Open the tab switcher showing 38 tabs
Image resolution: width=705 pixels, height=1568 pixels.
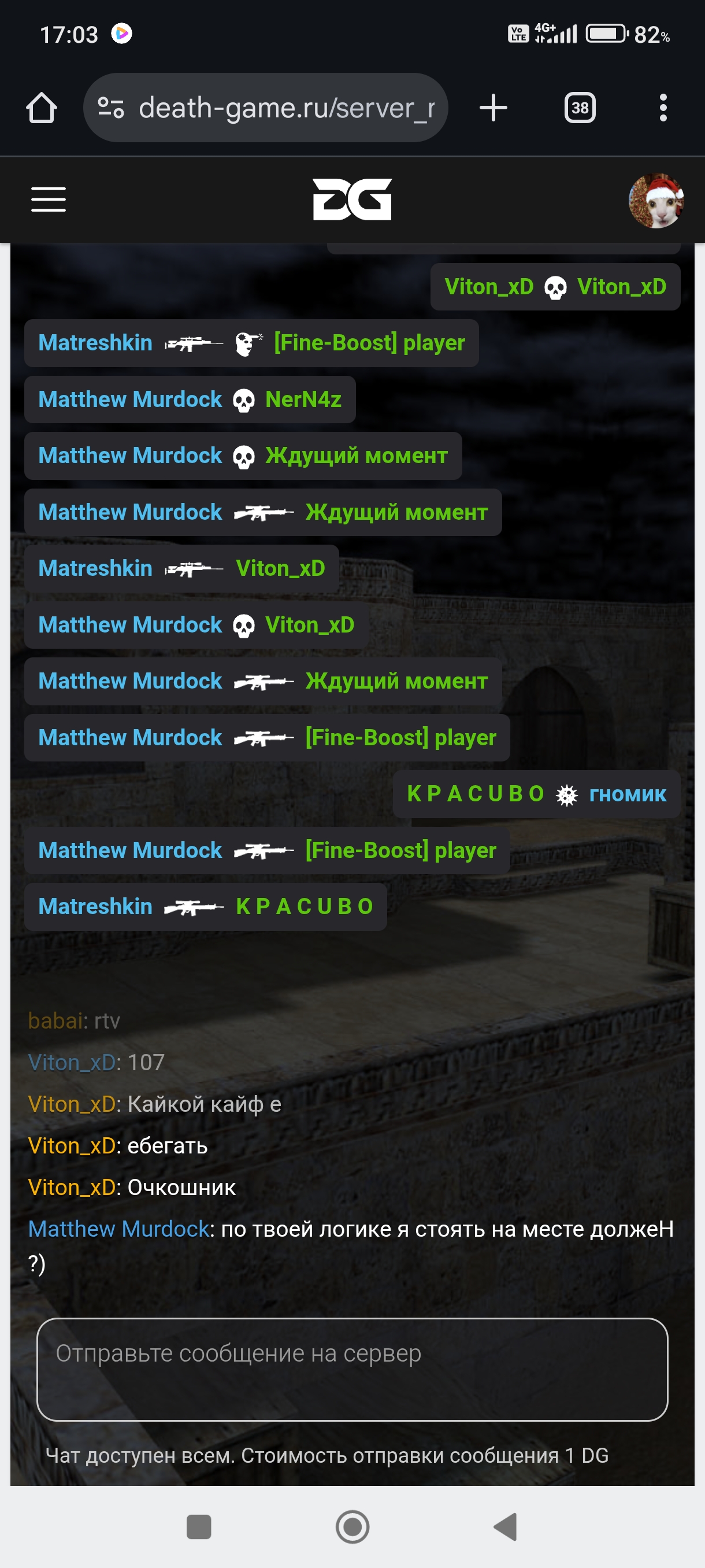click(579, 108)
